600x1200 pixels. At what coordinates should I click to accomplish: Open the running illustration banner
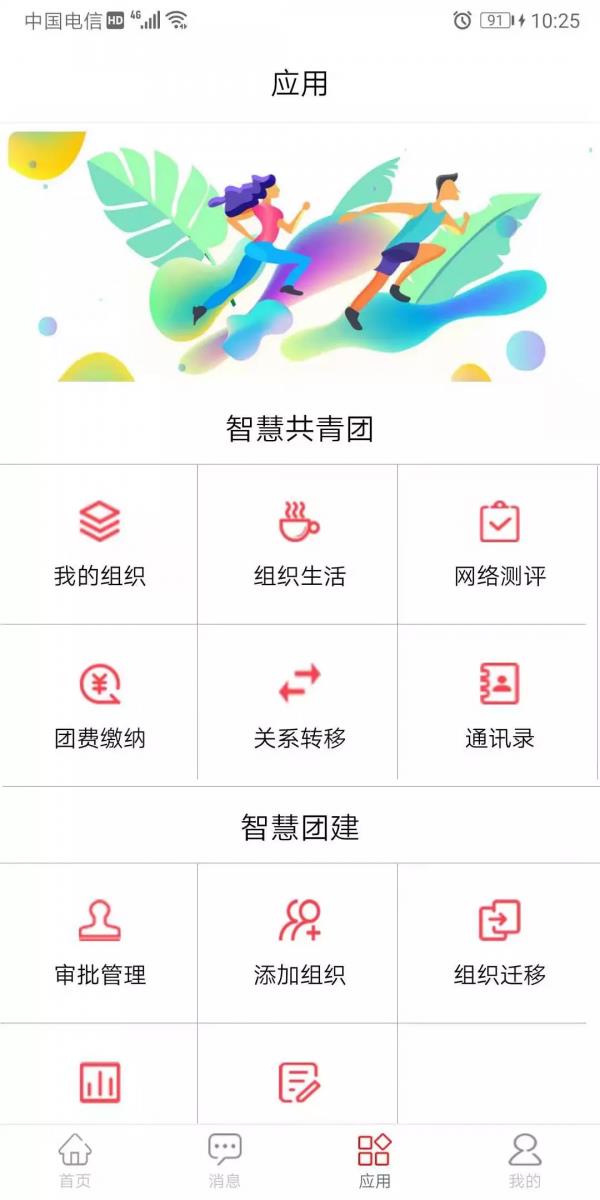[x=300, y=255]
